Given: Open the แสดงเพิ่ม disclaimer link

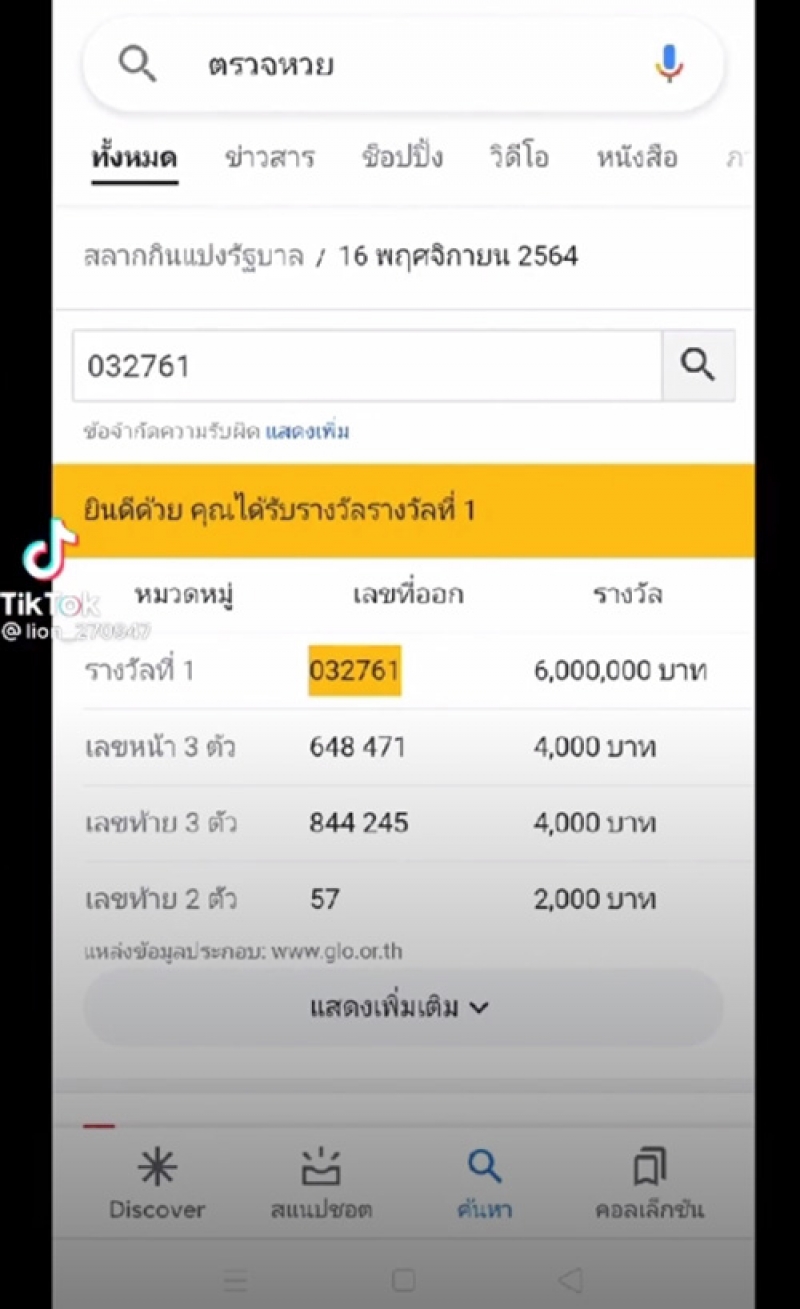Looking at the screenshot, I should click(x=307, y=432).
